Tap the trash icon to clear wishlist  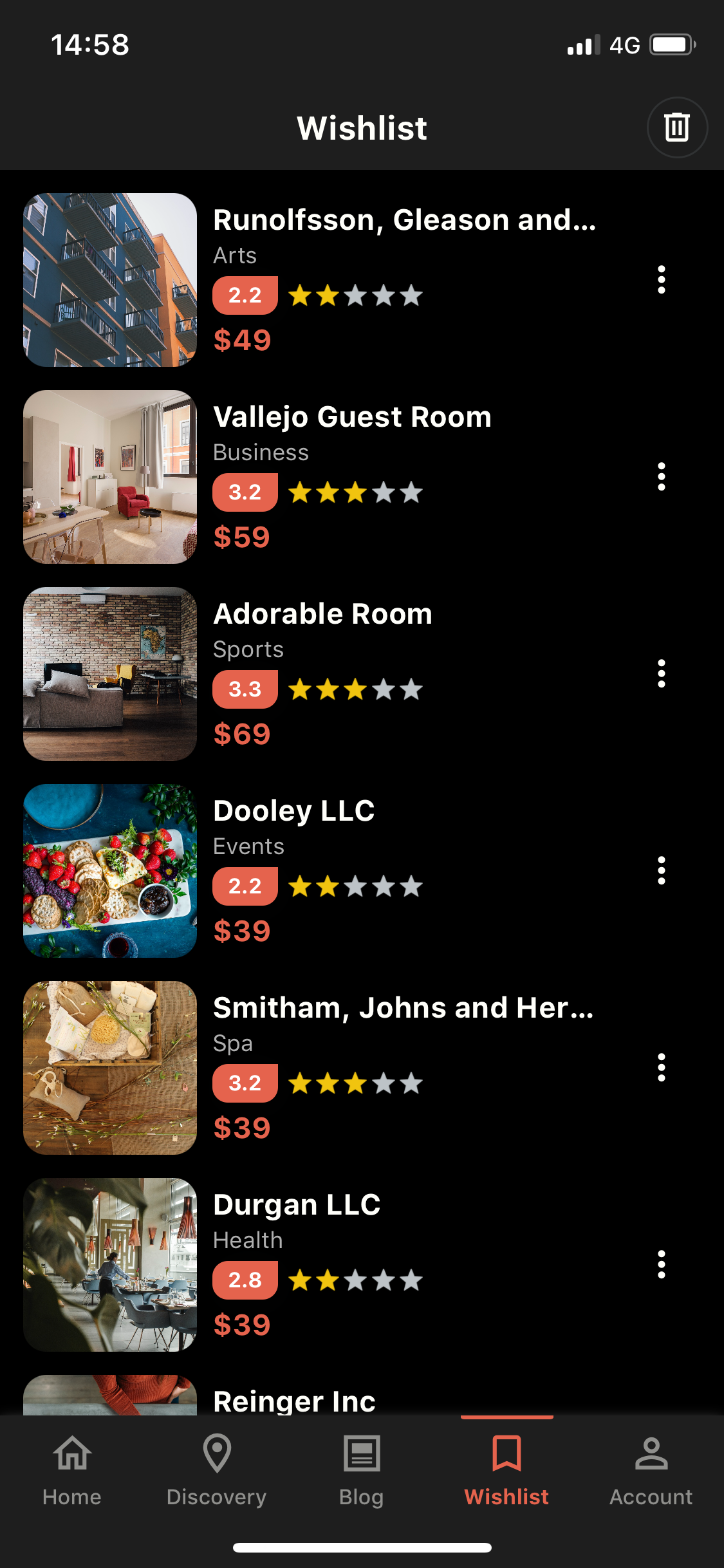(x=676, y=127)
